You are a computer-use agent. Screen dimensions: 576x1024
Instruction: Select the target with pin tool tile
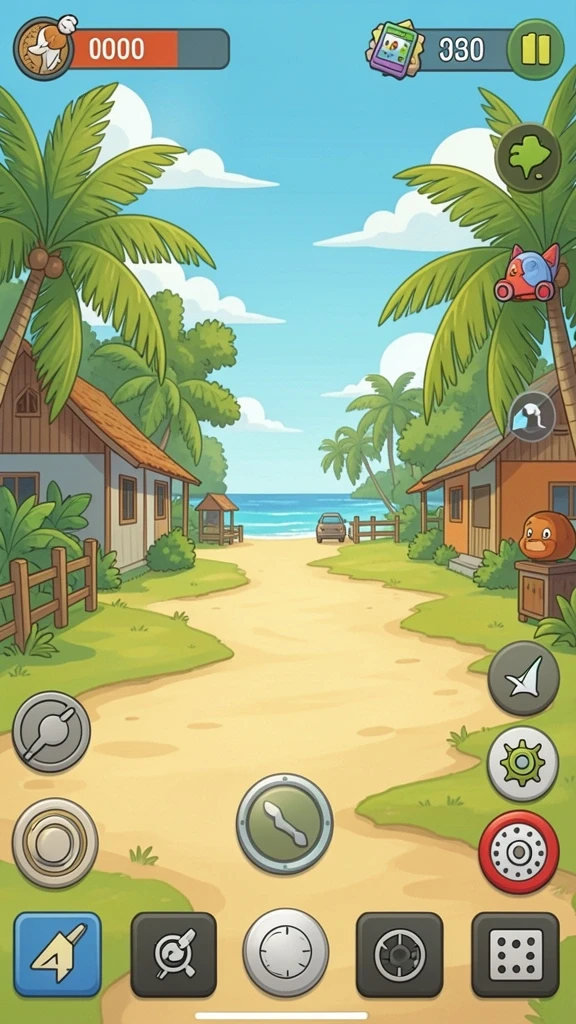coord(174,954)
